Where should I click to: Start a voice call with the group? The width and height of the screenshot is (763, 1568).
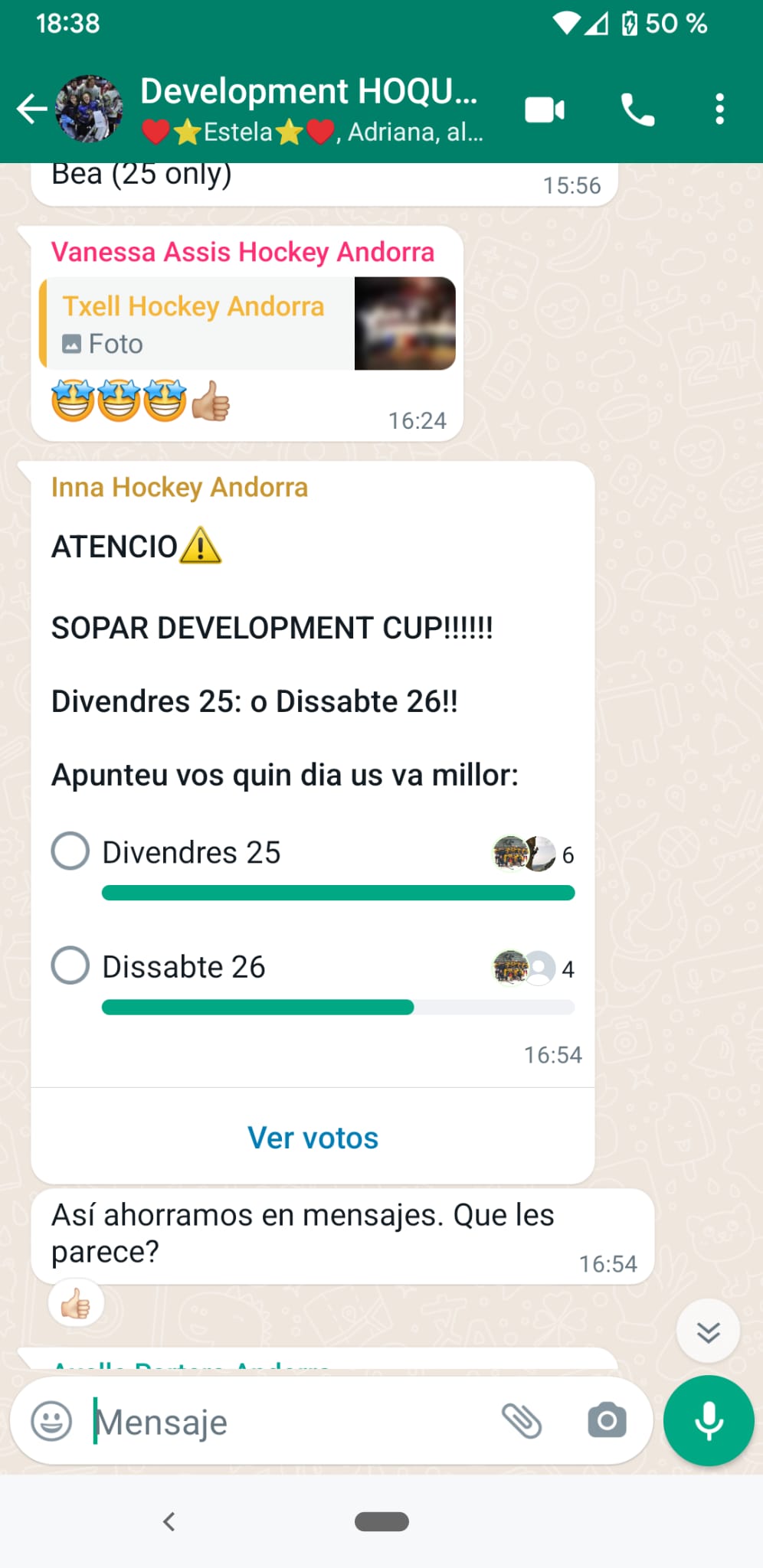(638, 109)
